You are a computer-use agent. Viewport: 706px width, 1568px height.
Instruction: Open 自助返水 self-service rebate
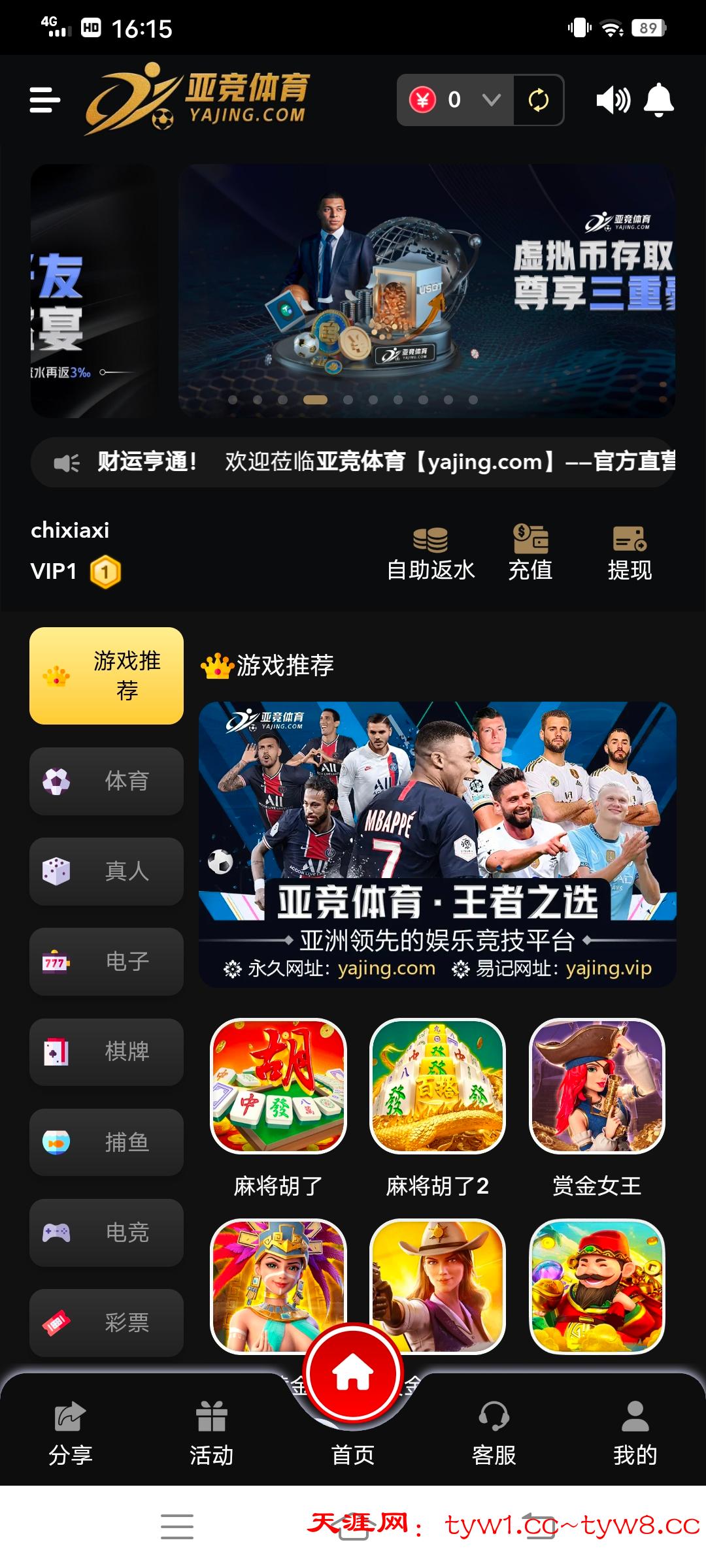pyautogui.click(x=431, y=553)
